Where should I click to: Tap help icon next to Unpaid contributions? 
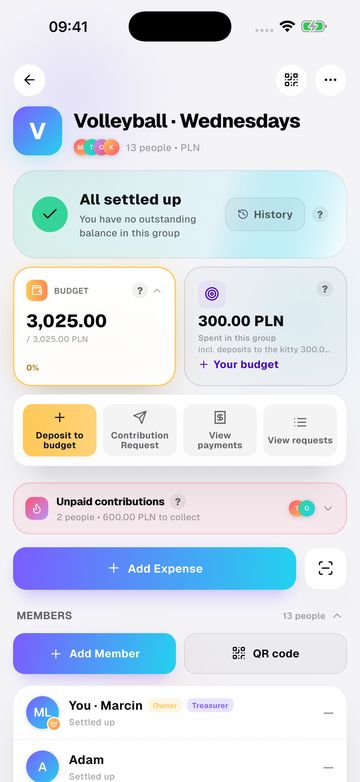pyautogui.click(x=178, y=502)
